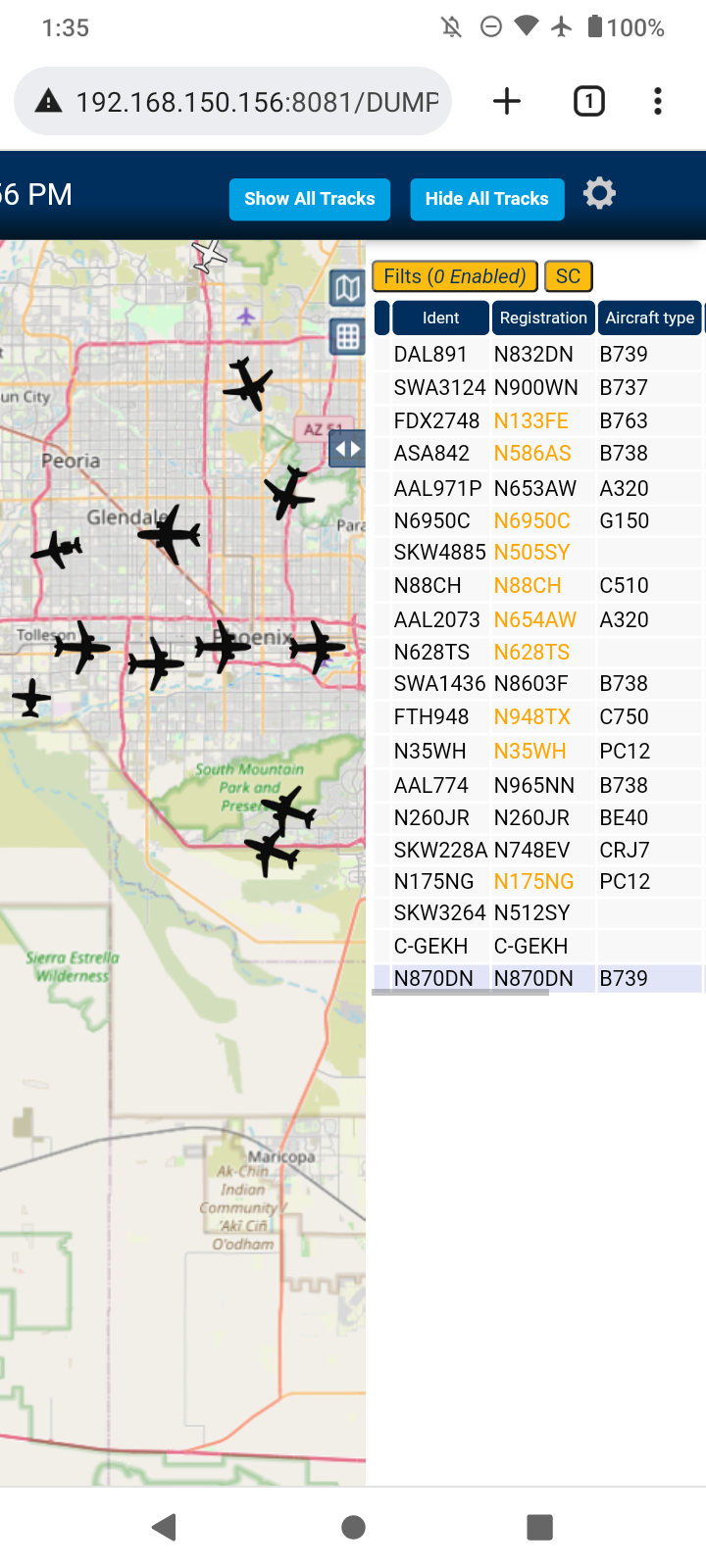Open the browser tab switcher
Viewport: 706px width, 1568px height.
(x=589, y=101)
